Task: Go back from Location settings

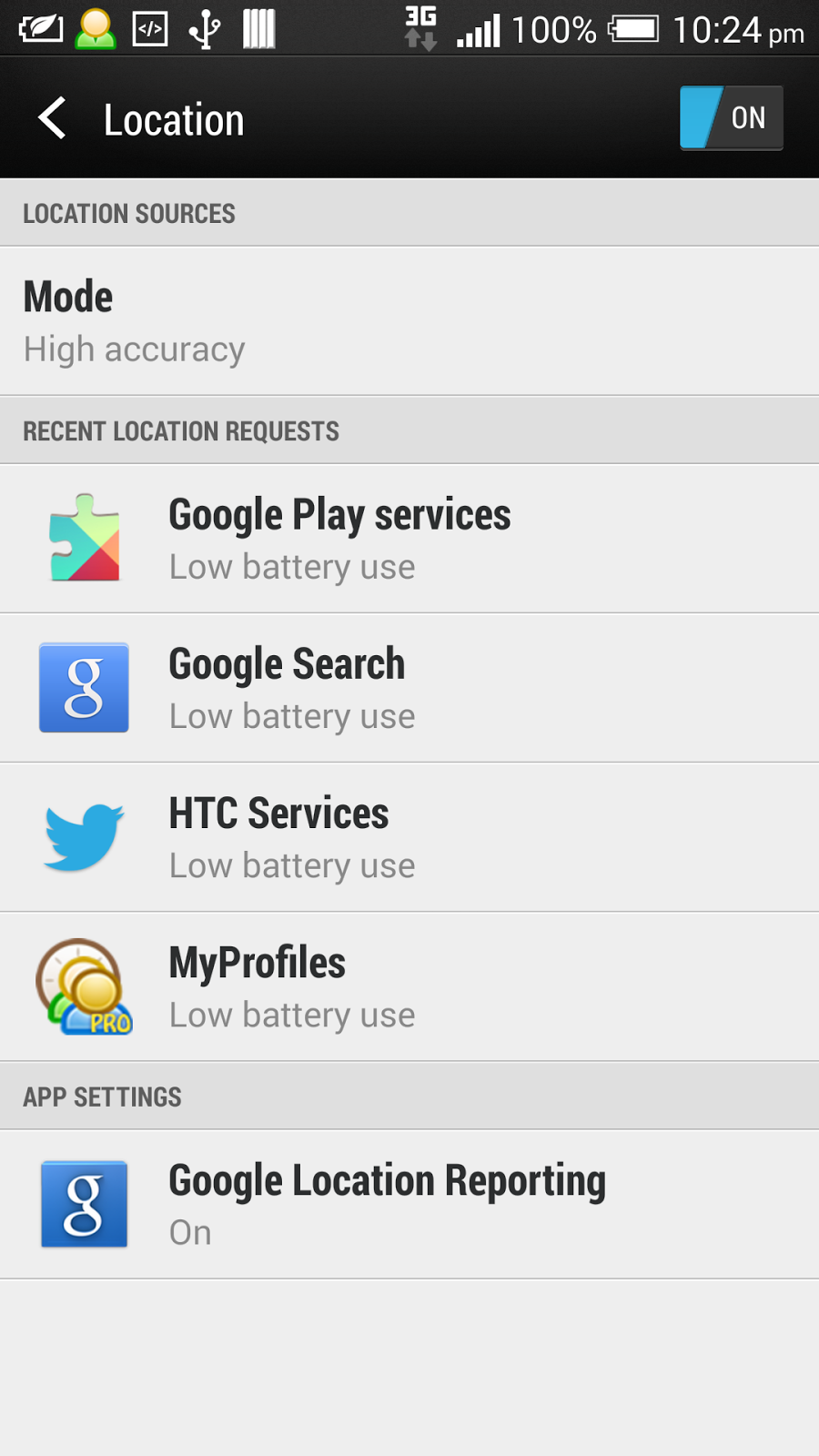Action: coord(53,119)
